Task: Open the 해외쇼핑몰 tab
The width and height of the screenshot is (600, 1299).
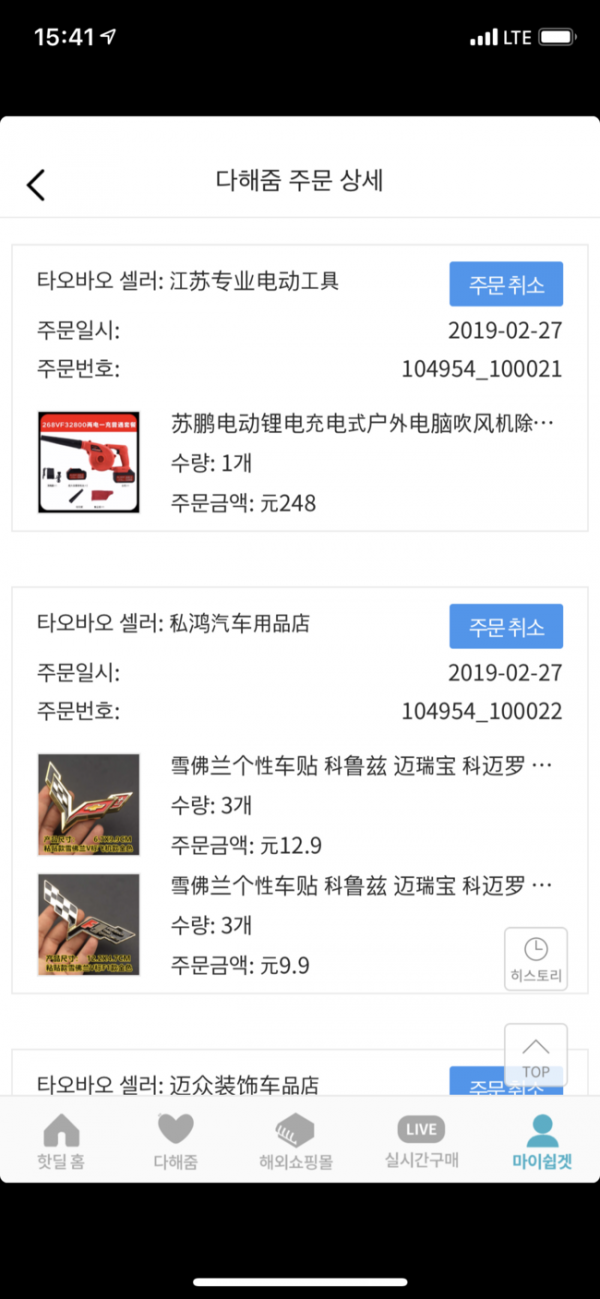Action: click(x=296, y=1142)
